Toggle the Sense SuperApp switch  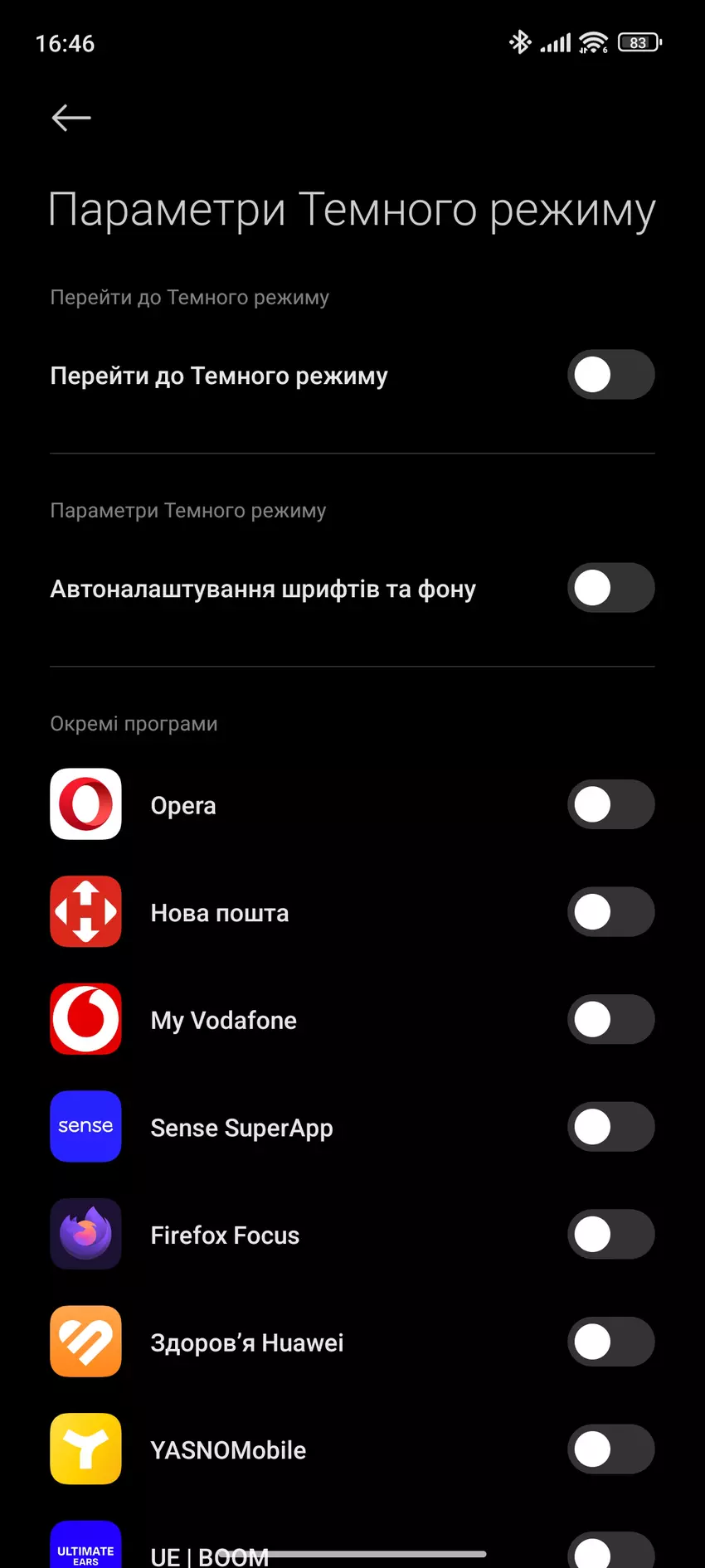(x=610, y=1127)
